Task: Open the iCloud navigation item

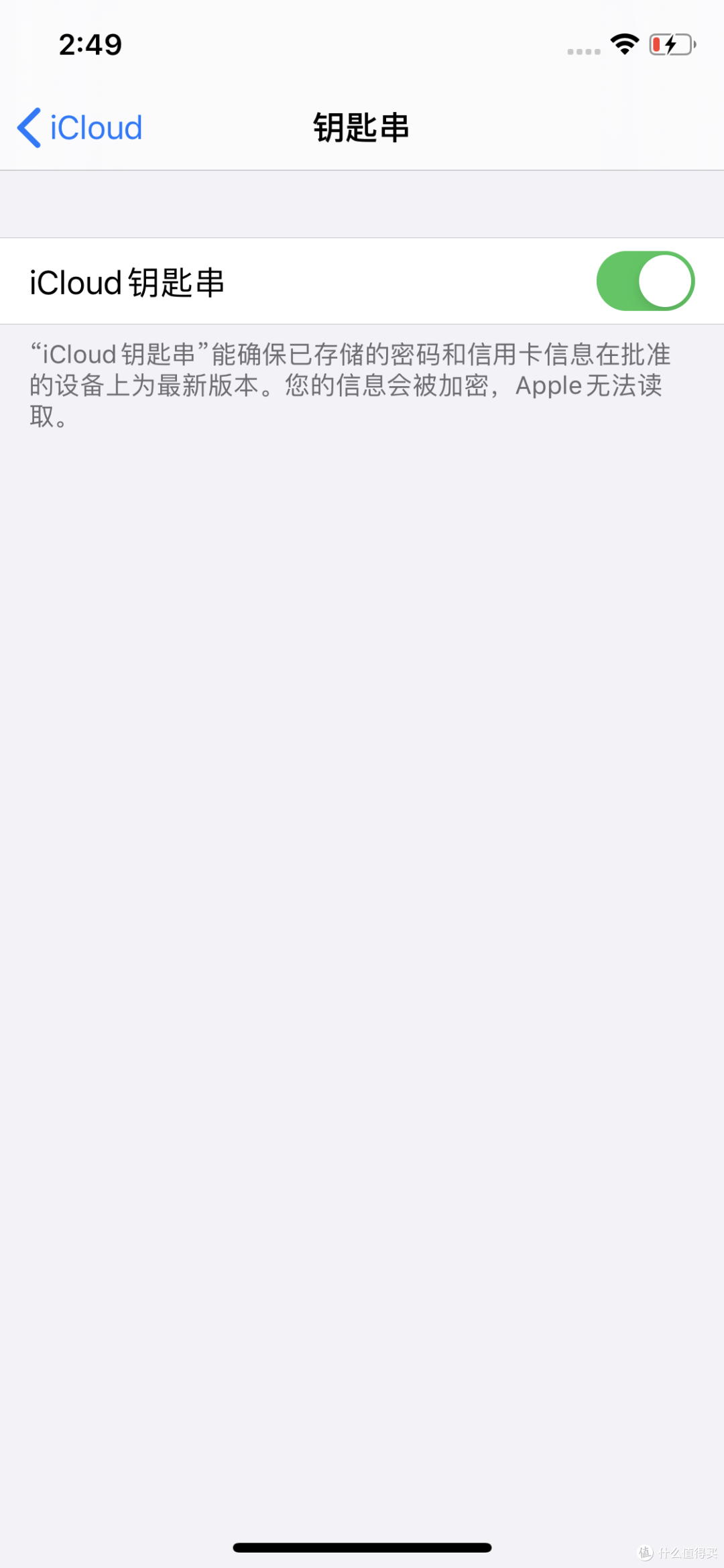Action: [94, 127]
